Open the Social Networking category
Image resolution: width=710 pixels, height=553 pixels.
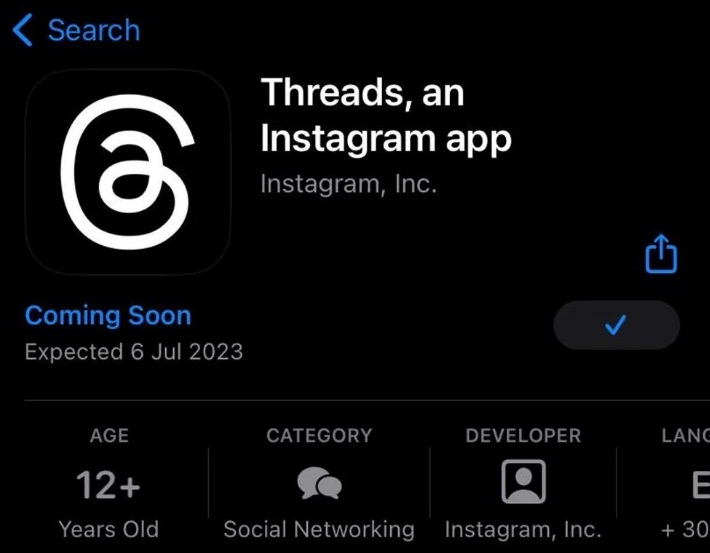319,485
